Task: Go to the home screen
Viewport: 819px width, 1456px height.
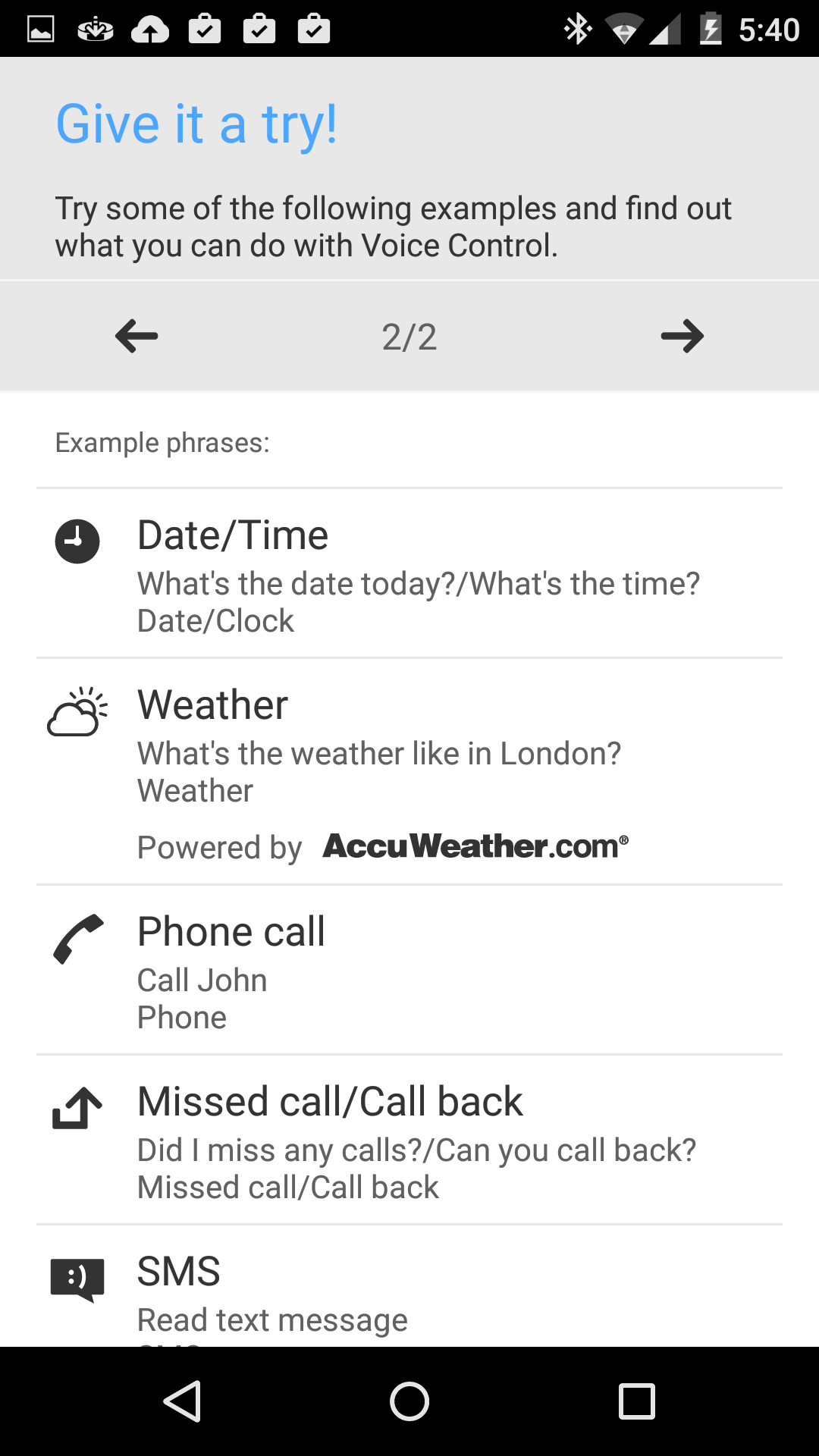Action: point(409,1401)
